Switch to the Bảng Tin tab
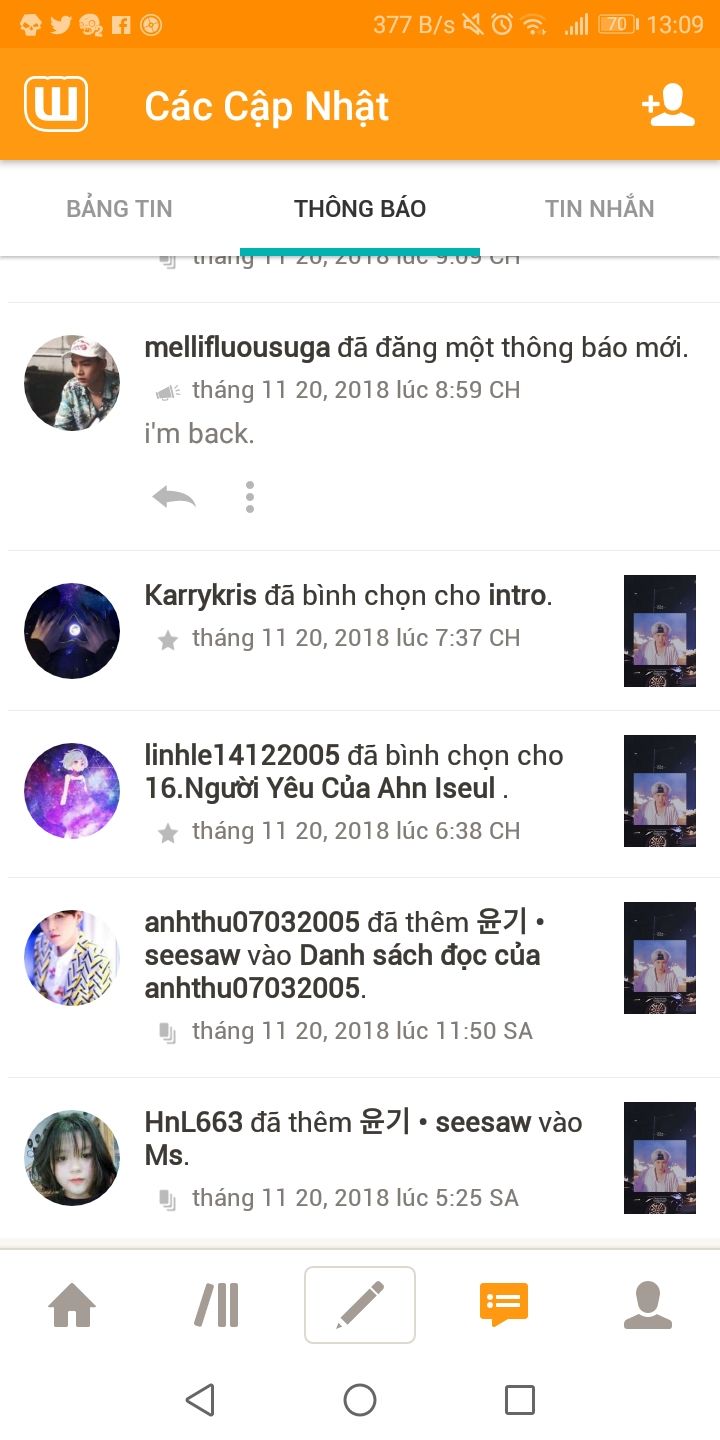 point(119,209)
